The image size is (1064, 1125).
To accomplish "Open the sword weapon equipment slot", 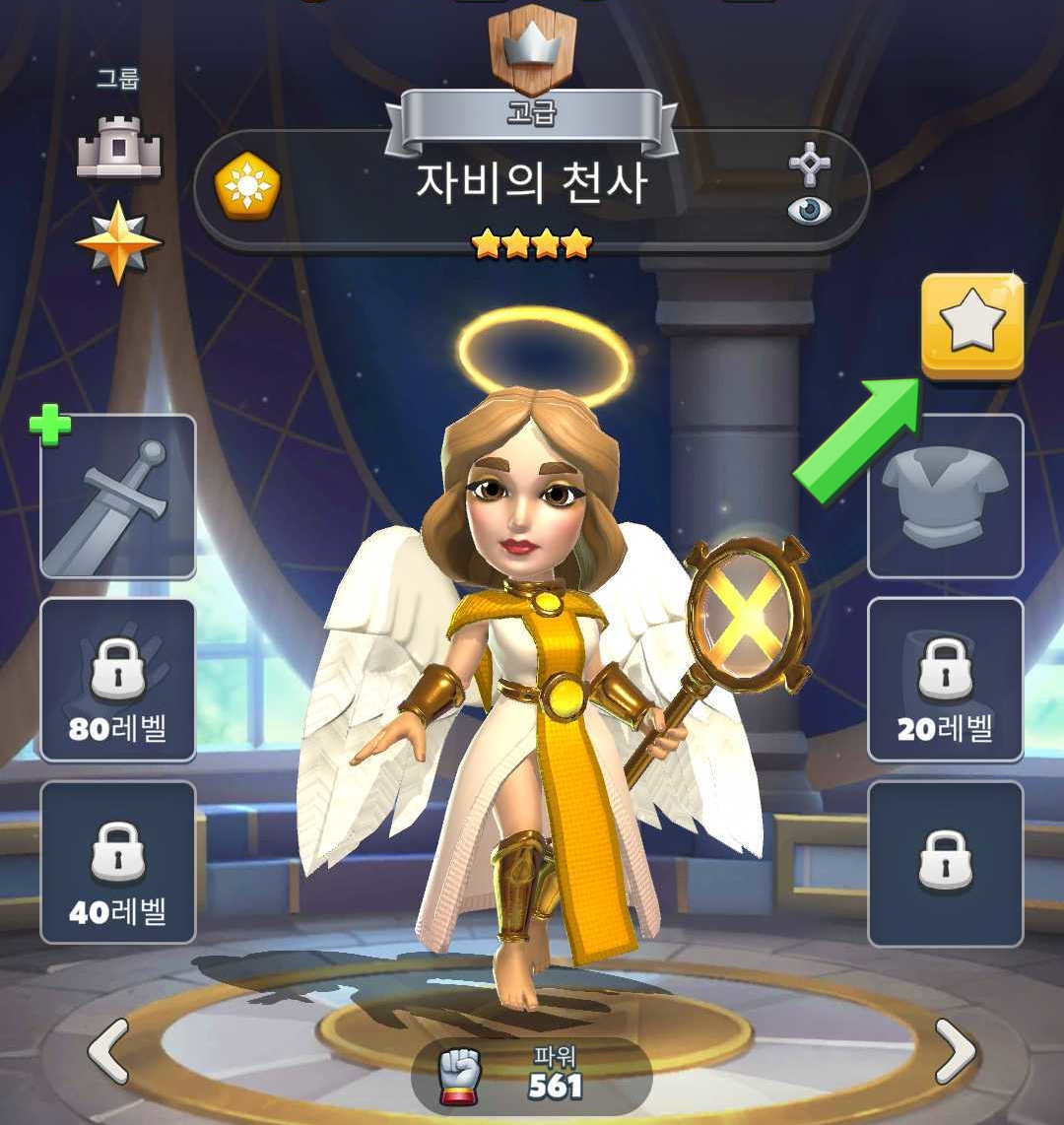I will point(118,496).
